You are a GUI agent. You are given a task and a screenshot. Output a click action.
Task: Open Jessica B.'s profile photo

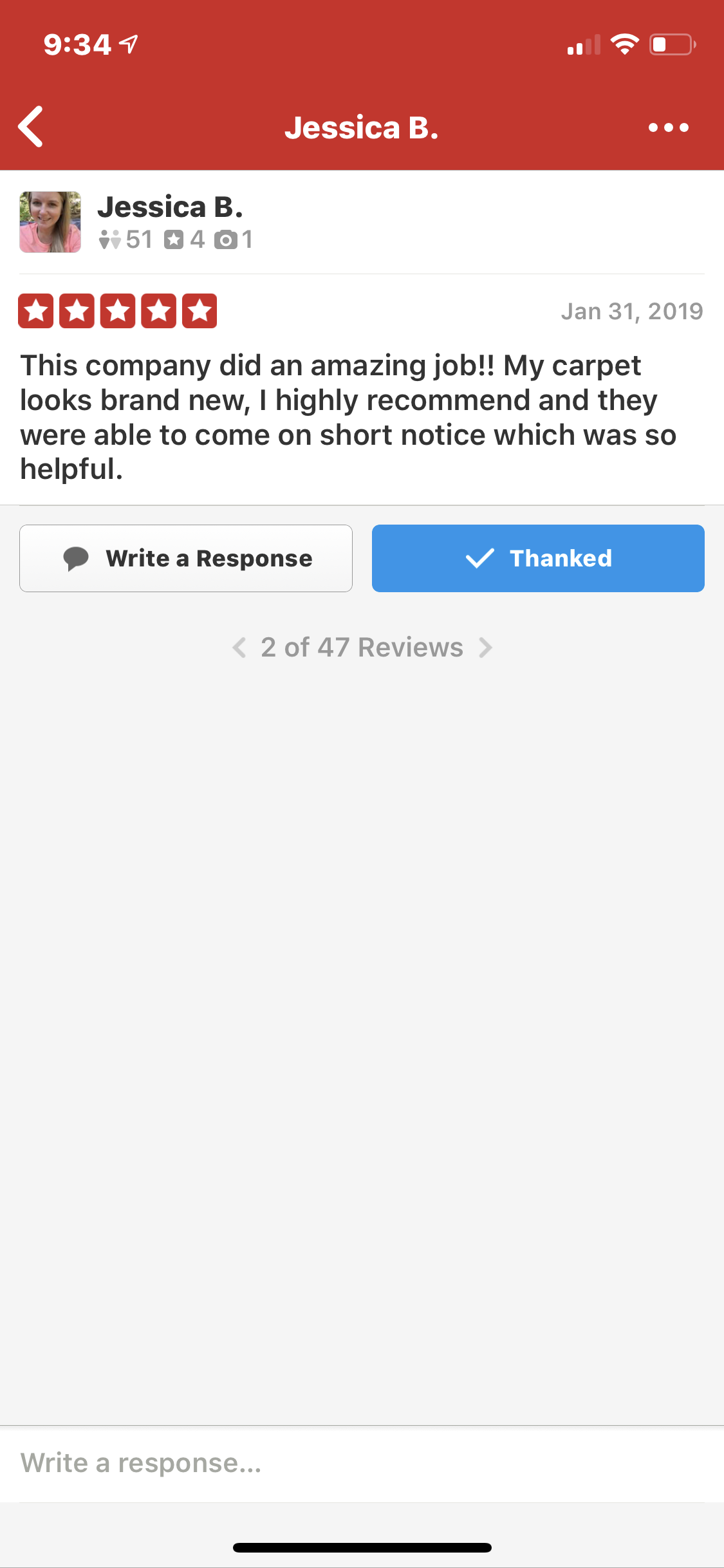coord(50,222)
